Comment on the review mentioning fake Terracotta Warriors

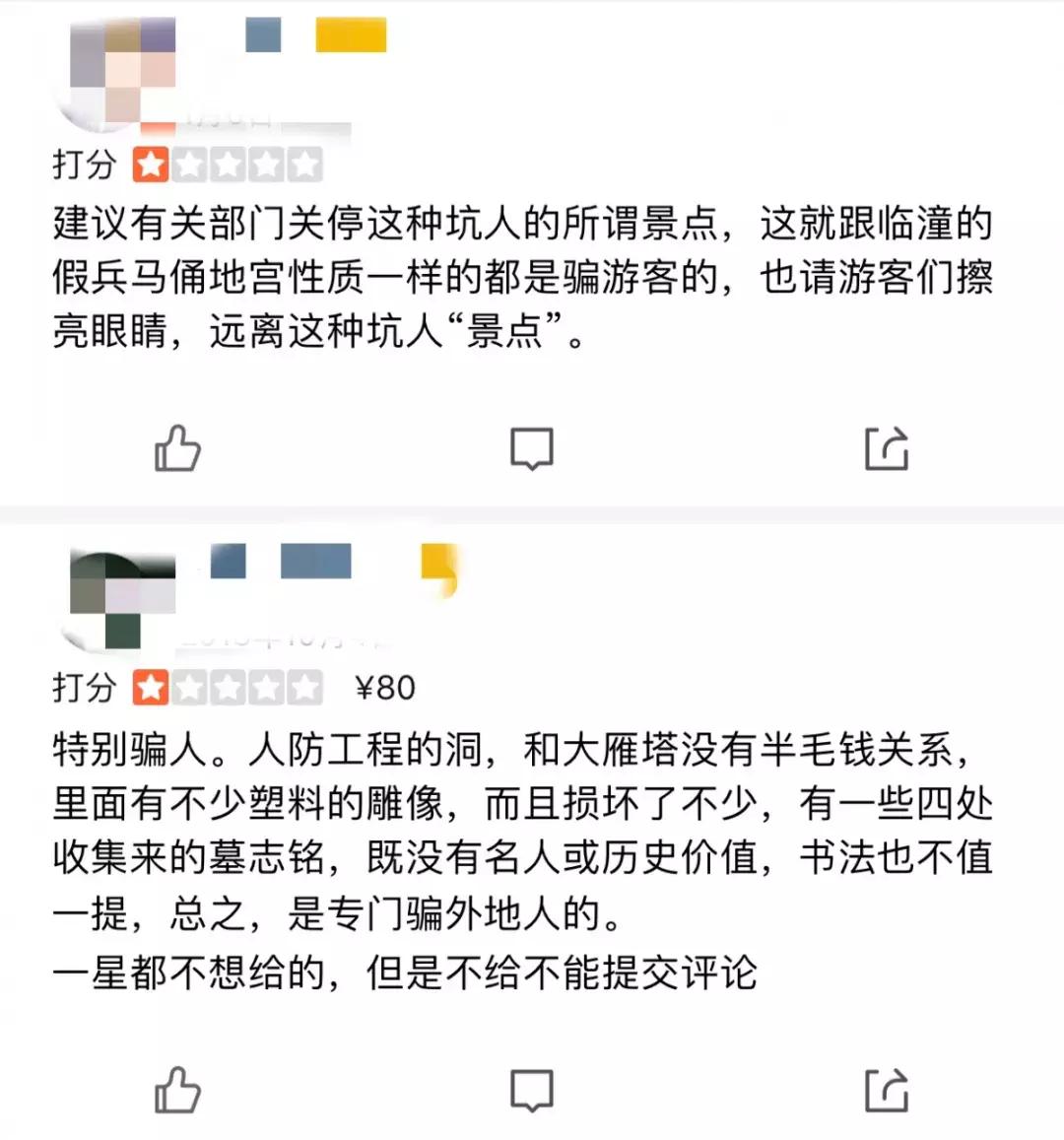tap(531, 449)
